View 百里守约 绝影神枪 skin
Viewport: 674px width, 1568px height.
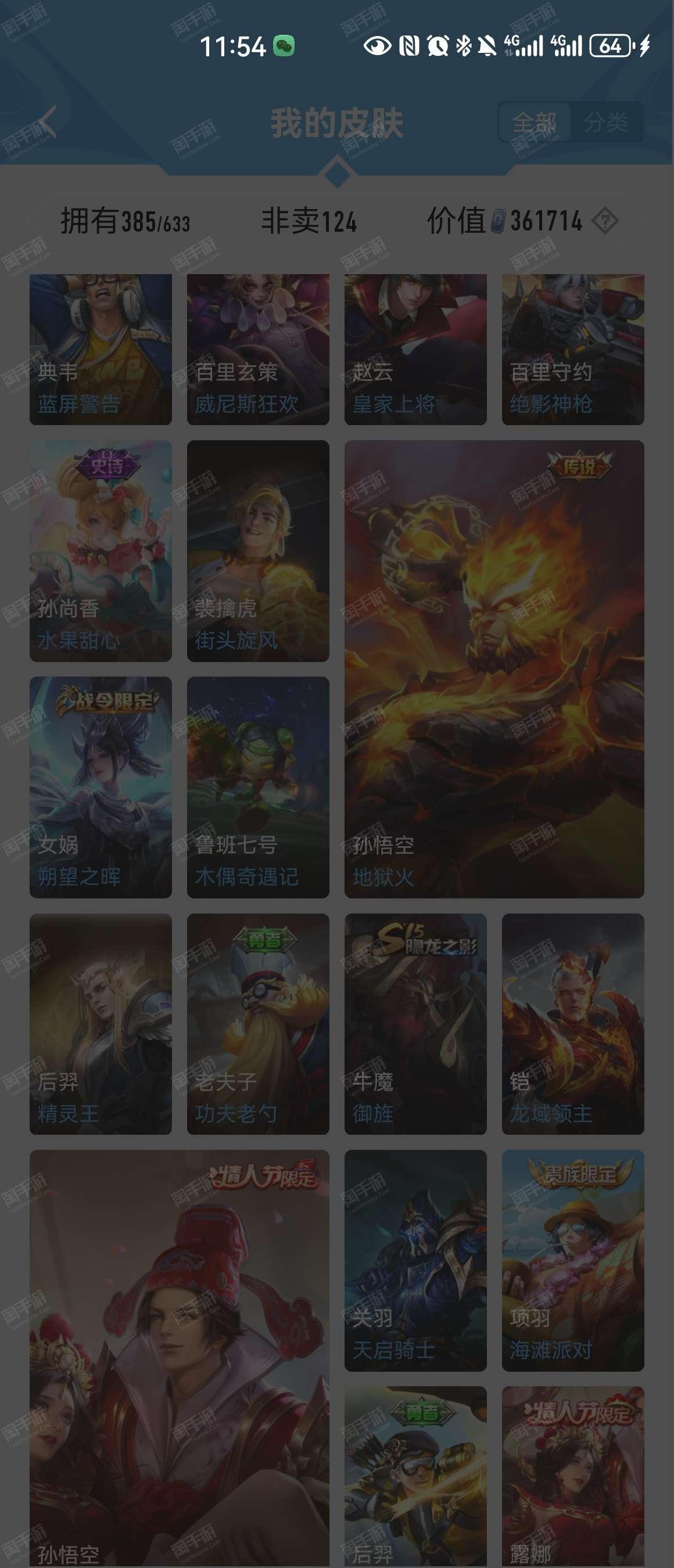point(572,349)
